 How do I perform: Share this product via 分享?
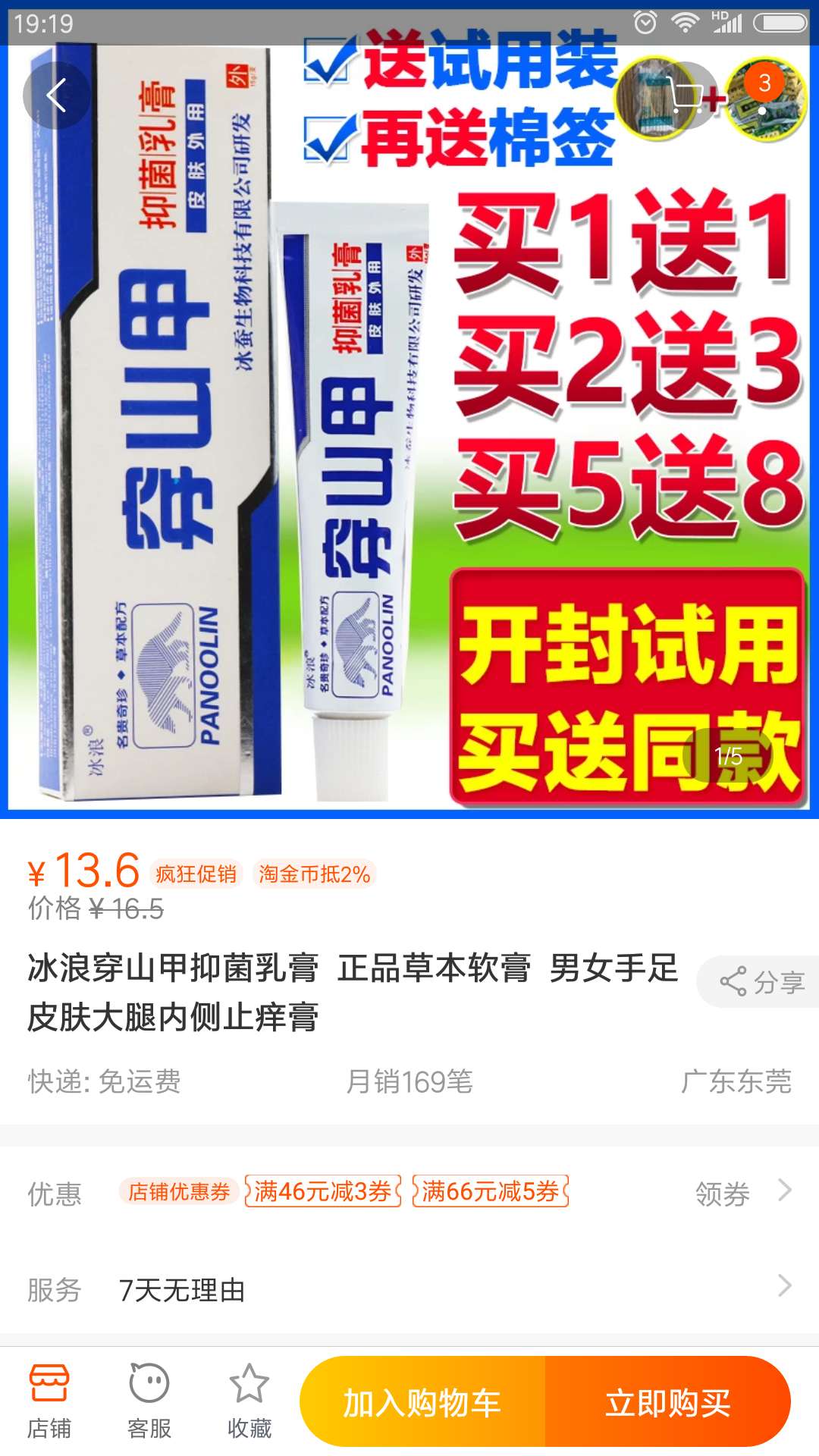pos(762,982)
